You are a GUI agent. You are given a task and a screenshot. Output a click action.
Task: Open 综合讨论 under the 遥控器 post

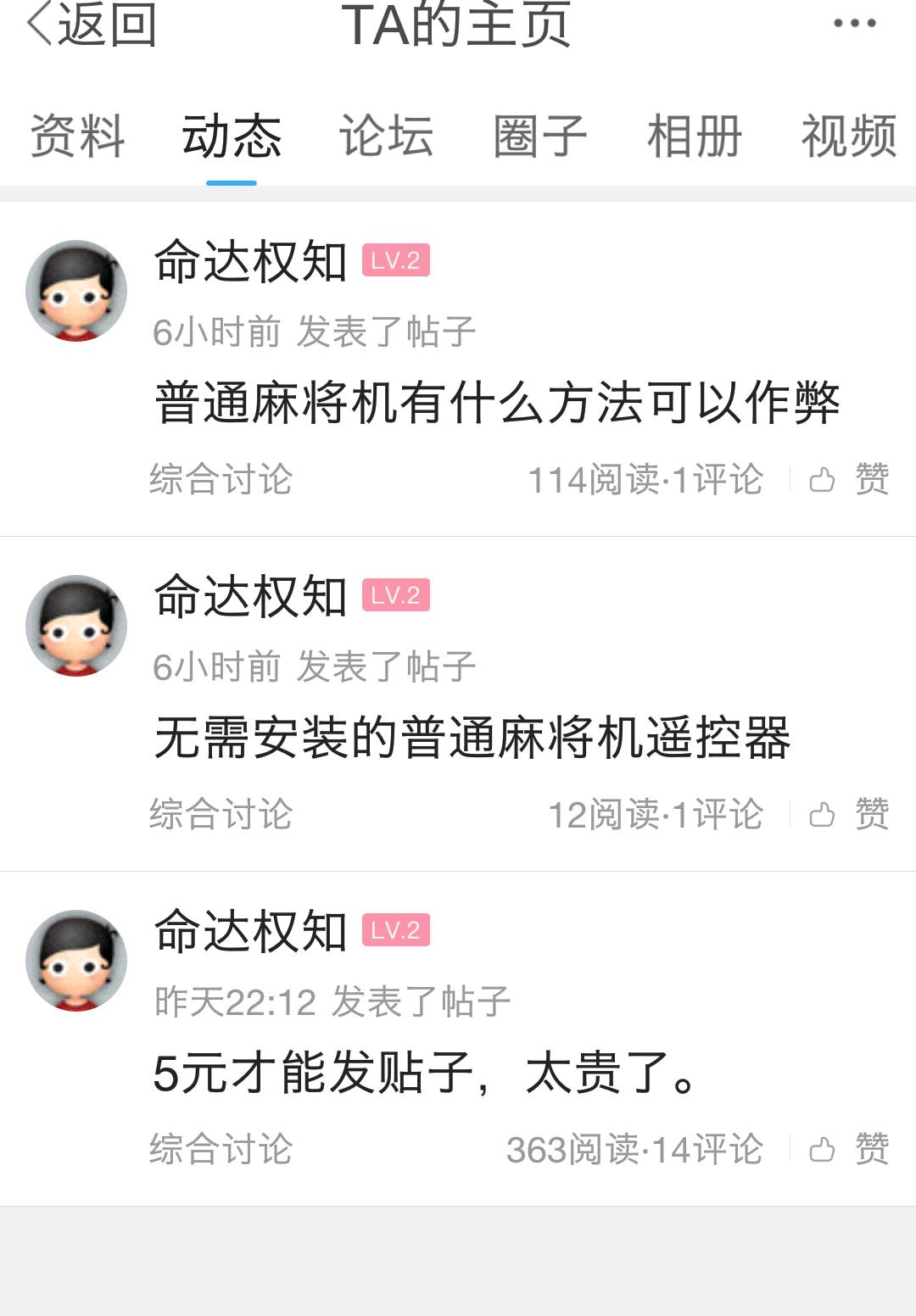pos(221,815)
